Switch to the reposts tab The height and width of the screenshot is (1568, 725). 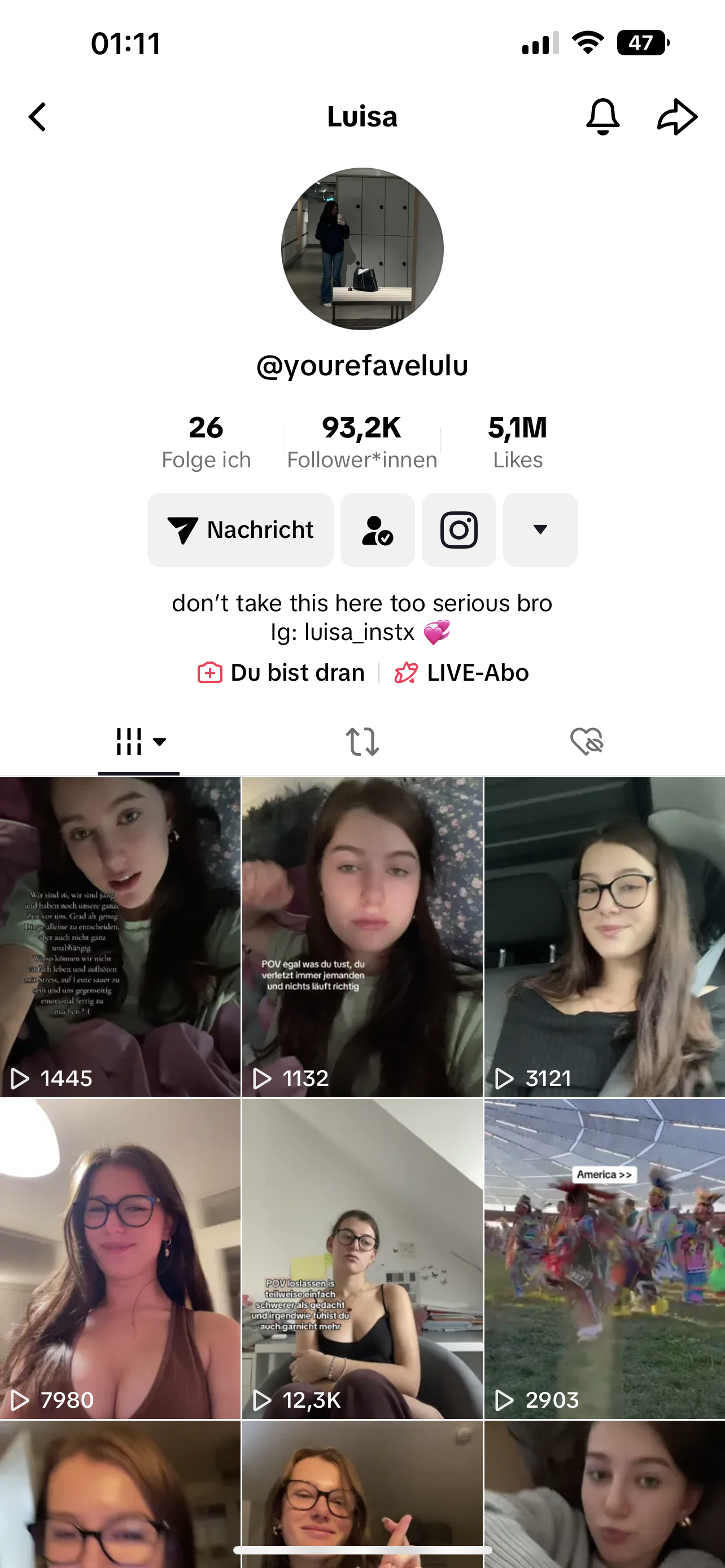coord(362,742)
